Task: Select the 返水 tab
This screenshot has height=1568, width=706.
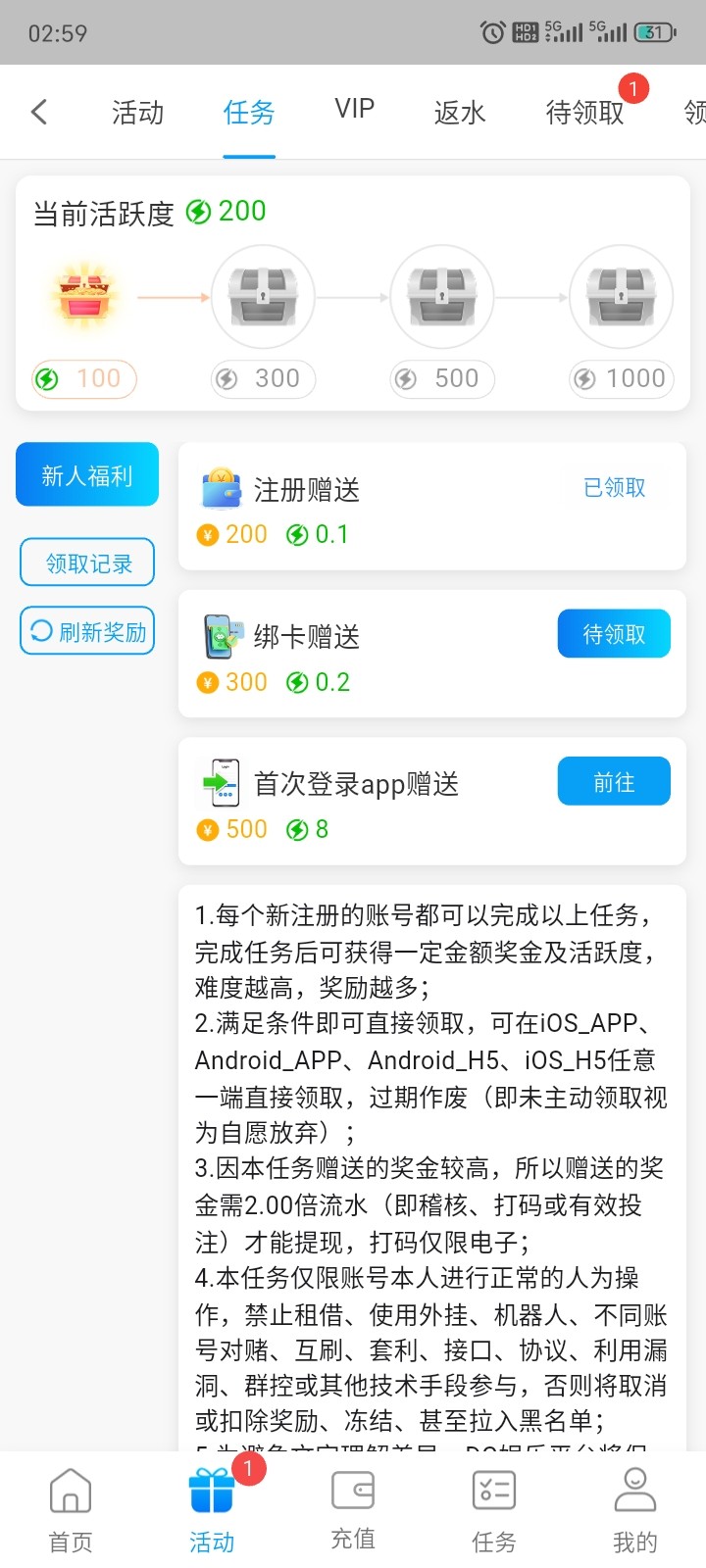Action: 458,113
